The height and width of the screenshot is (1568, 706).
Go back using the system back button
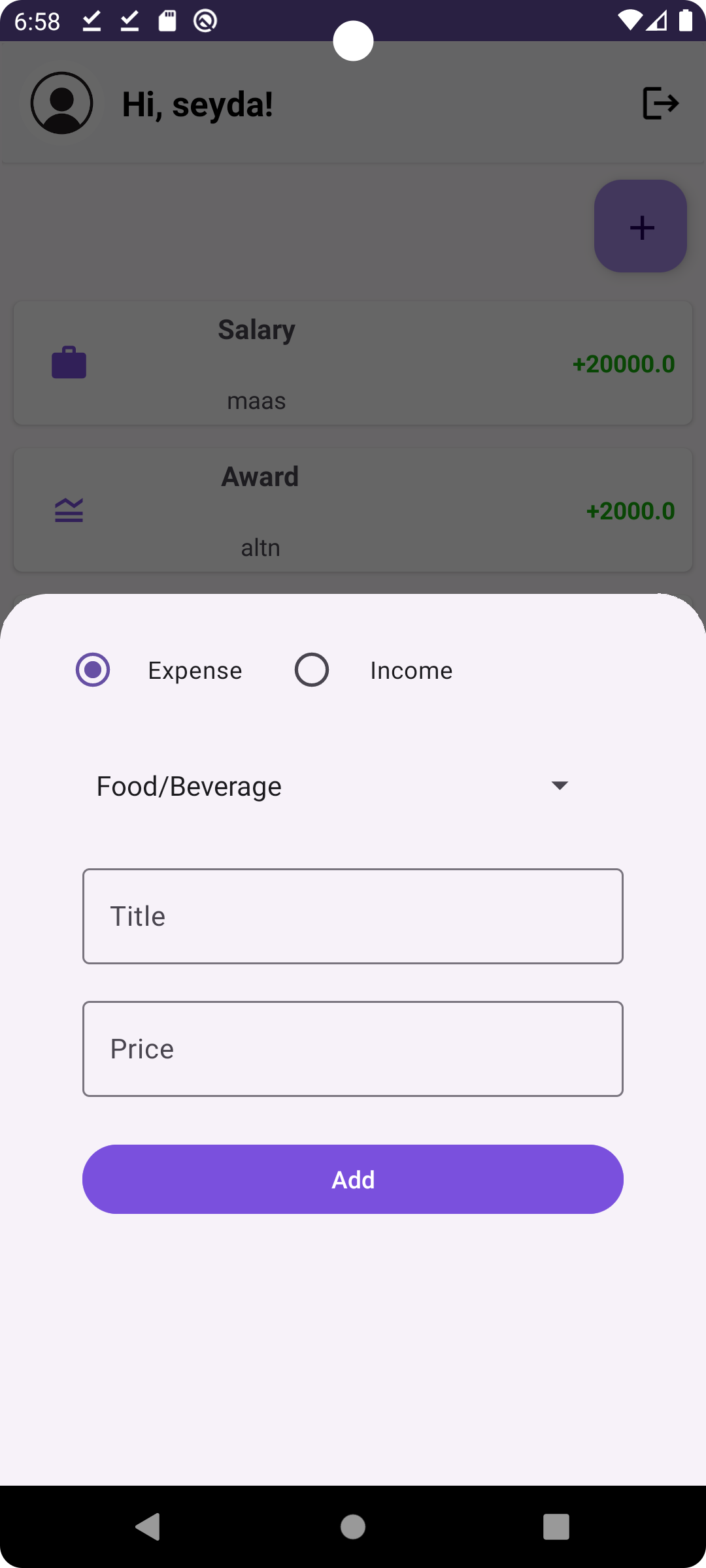(148, 1527)
